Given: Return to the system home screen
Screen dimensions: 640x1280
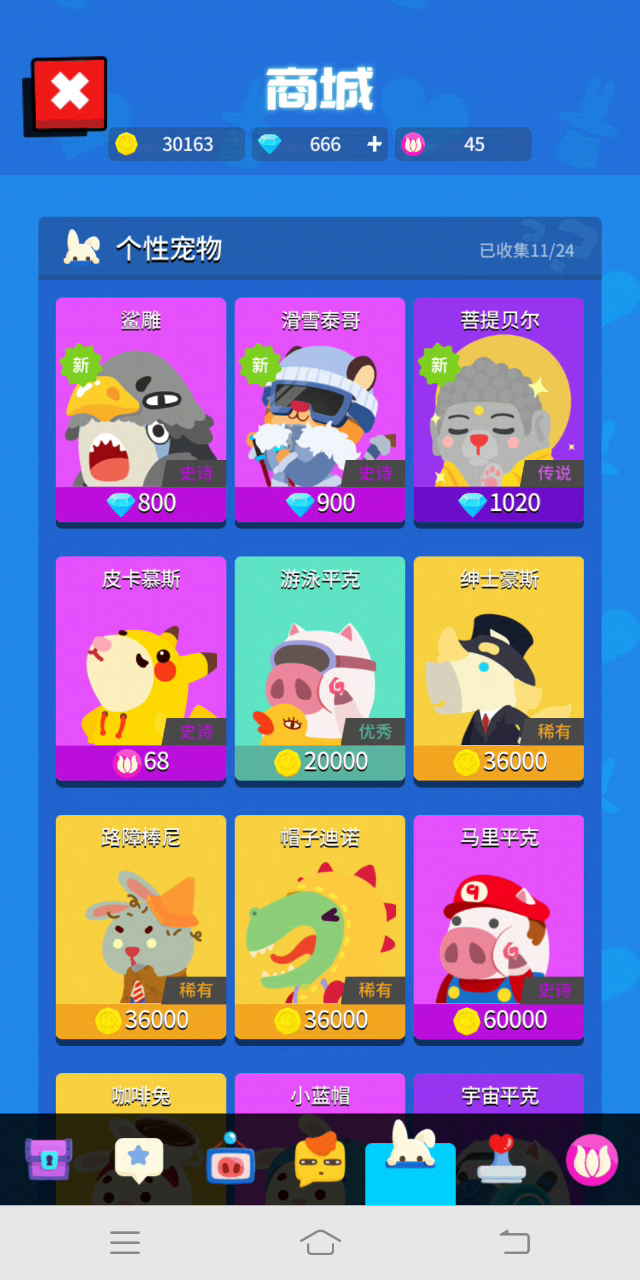Looking at the screenshot, I should tap(320, 1242).
